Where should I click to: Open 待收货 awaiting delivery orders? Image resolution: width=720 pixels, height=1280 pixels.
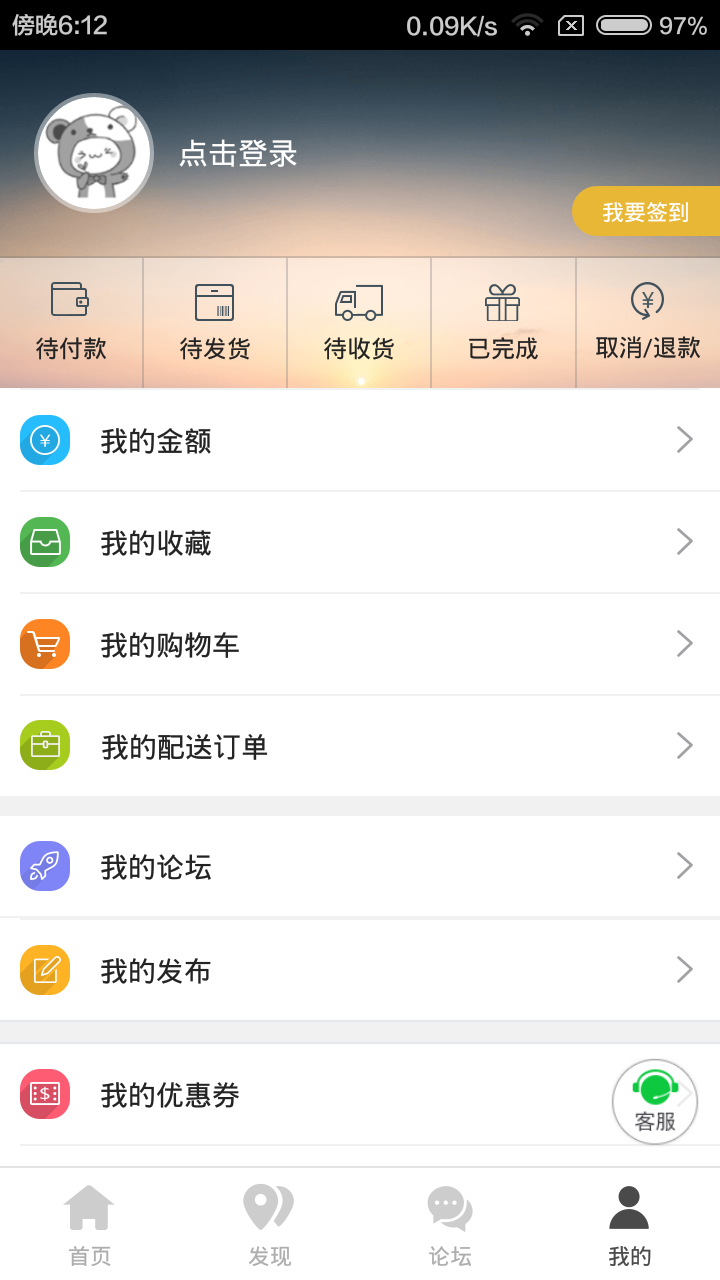(359, 323)
